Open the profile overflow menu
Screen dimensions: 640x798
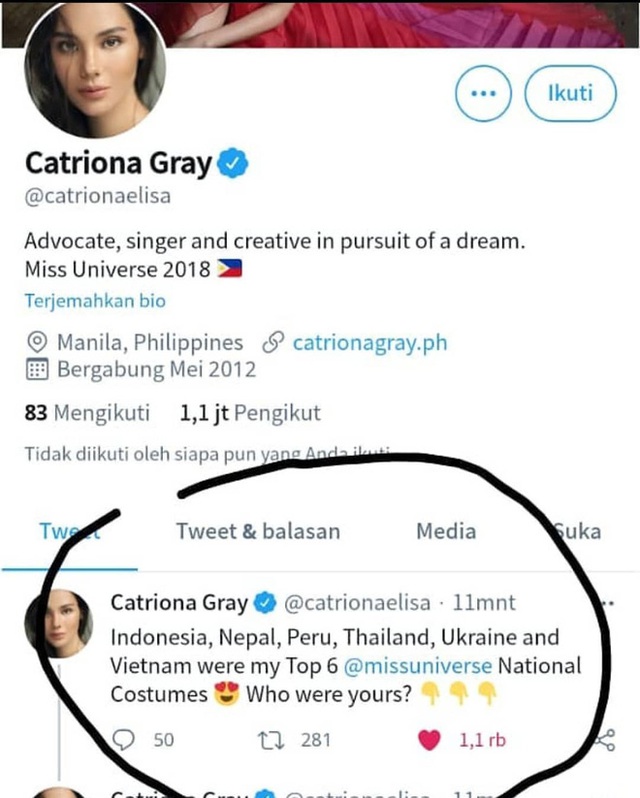pos(483,93)
